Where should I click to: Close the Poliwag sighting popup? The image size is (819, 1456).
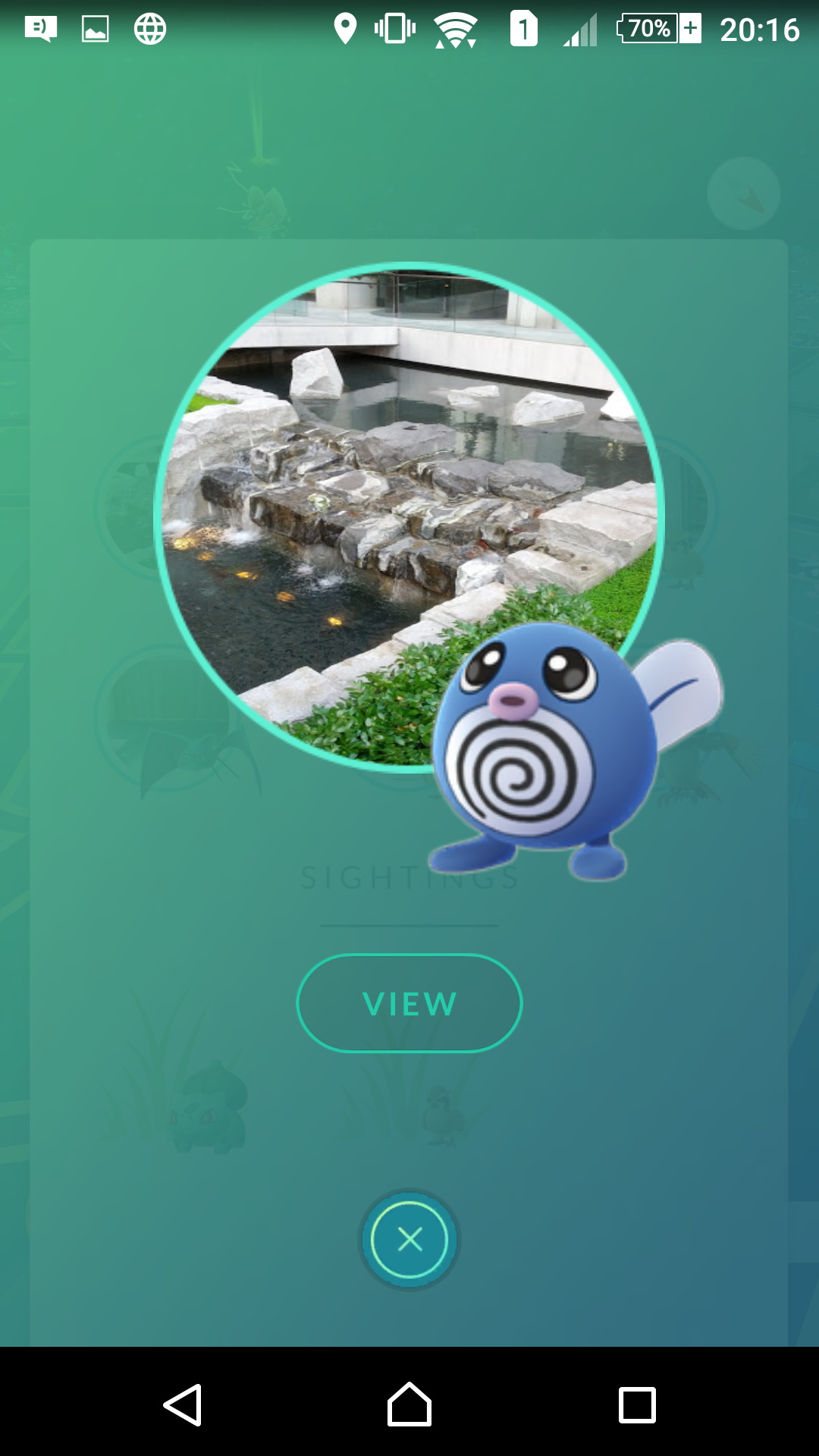(409, 1240)
